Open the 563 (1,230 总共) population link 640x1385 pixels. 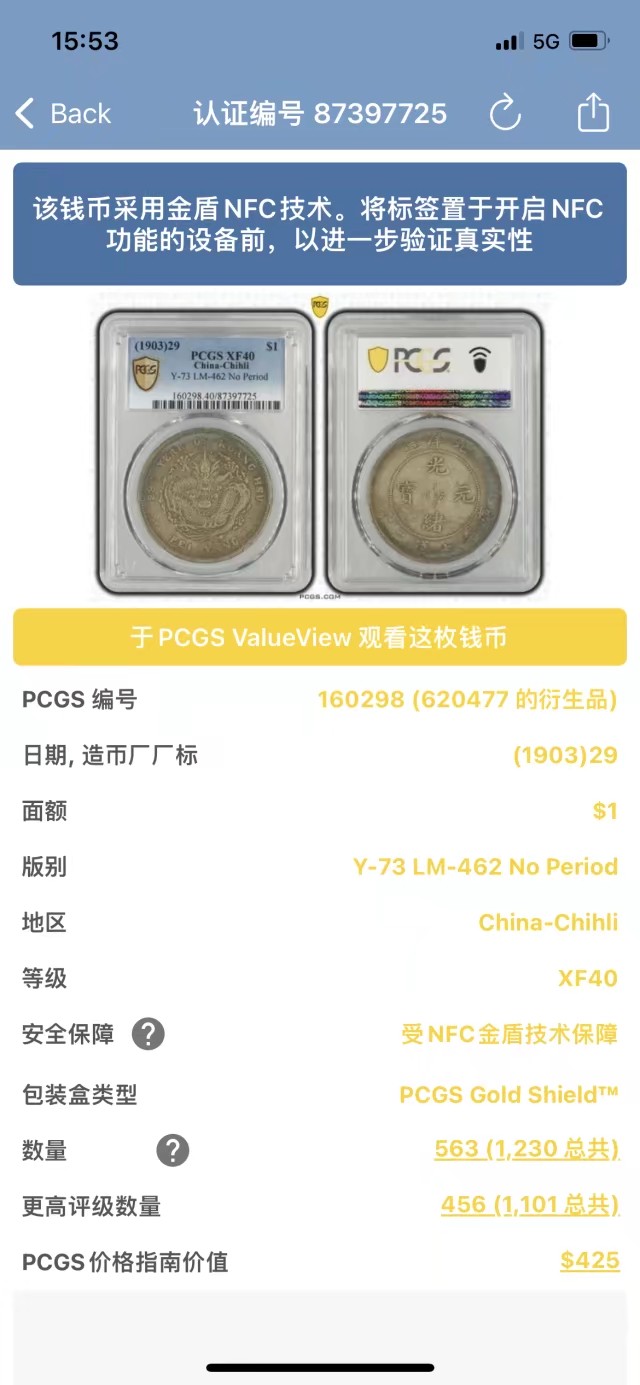(x=526, y=1149)
